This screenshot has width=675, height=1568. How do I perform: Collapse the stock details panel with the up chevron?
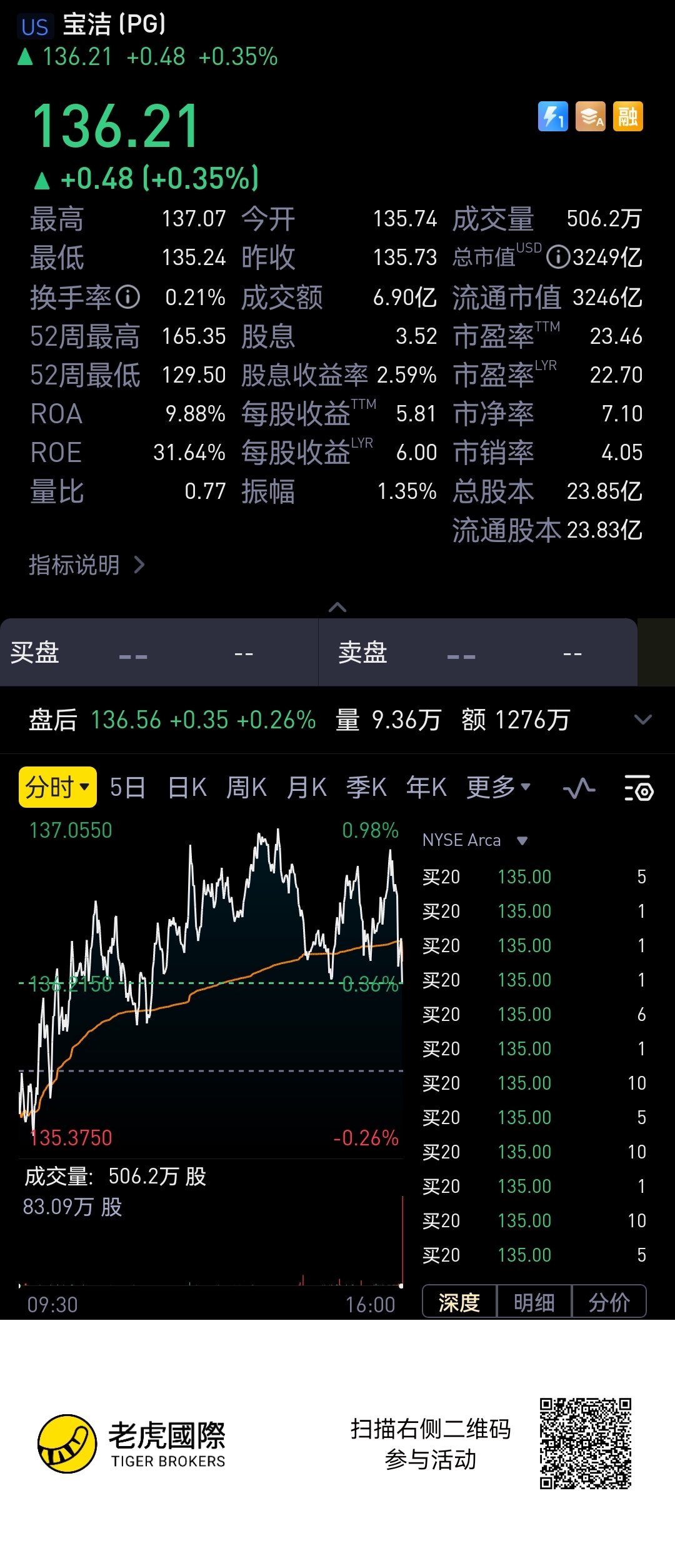tap(337, 607)
